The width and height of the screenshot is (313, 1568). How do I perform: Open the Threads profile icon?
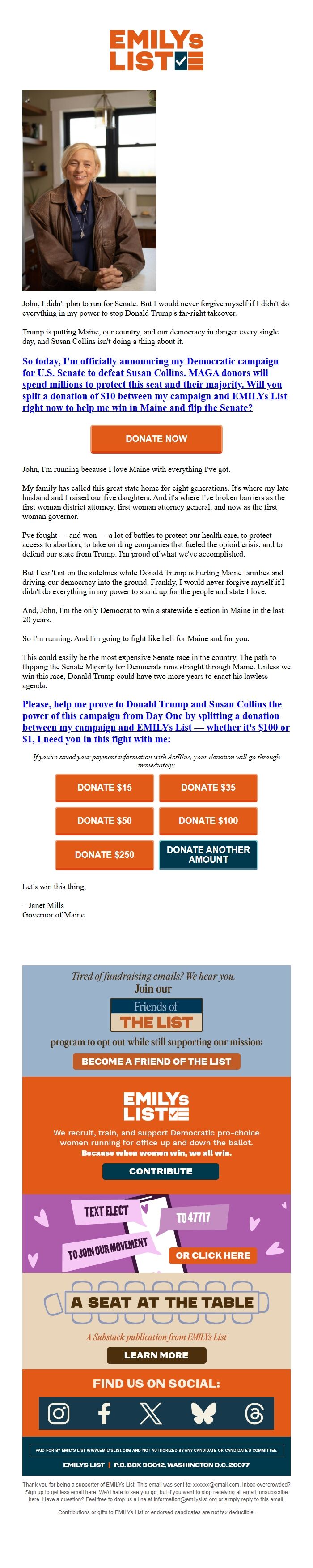click(254, 1413)
